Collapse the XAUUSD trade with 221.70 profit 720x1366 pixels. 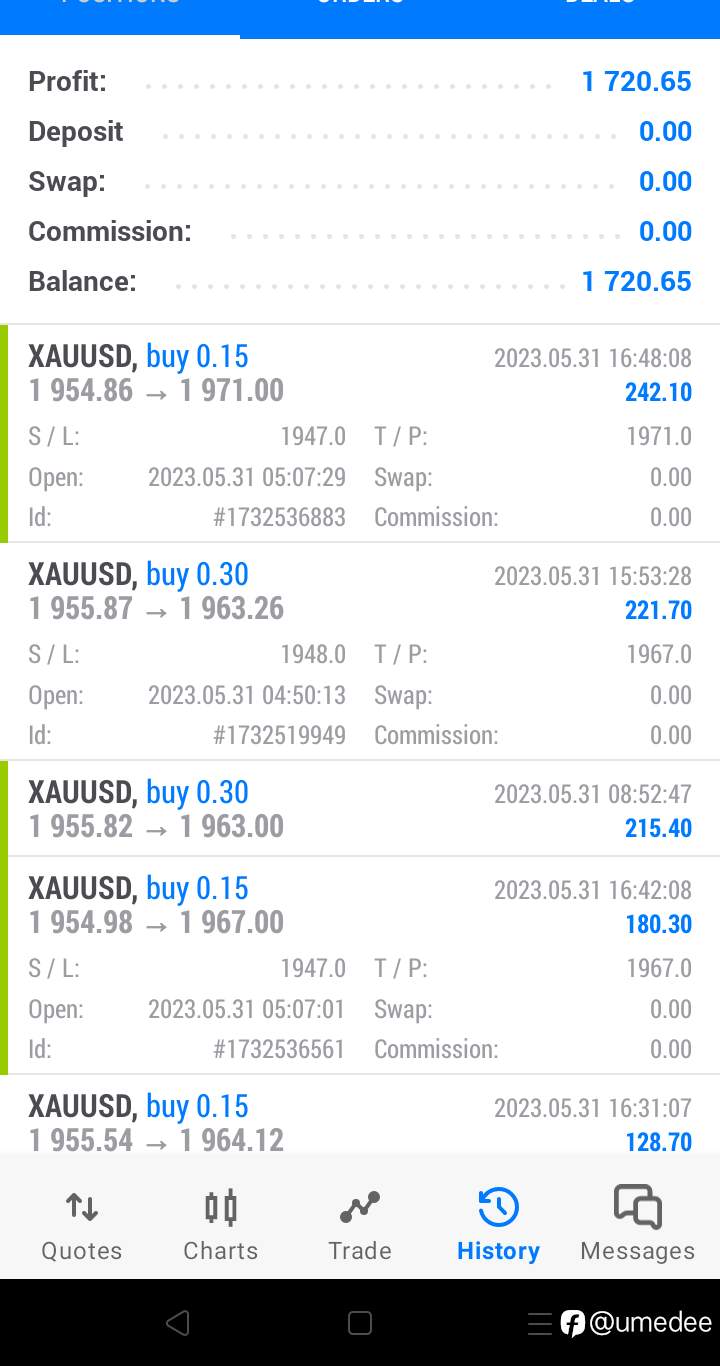[x=360, y=652]
